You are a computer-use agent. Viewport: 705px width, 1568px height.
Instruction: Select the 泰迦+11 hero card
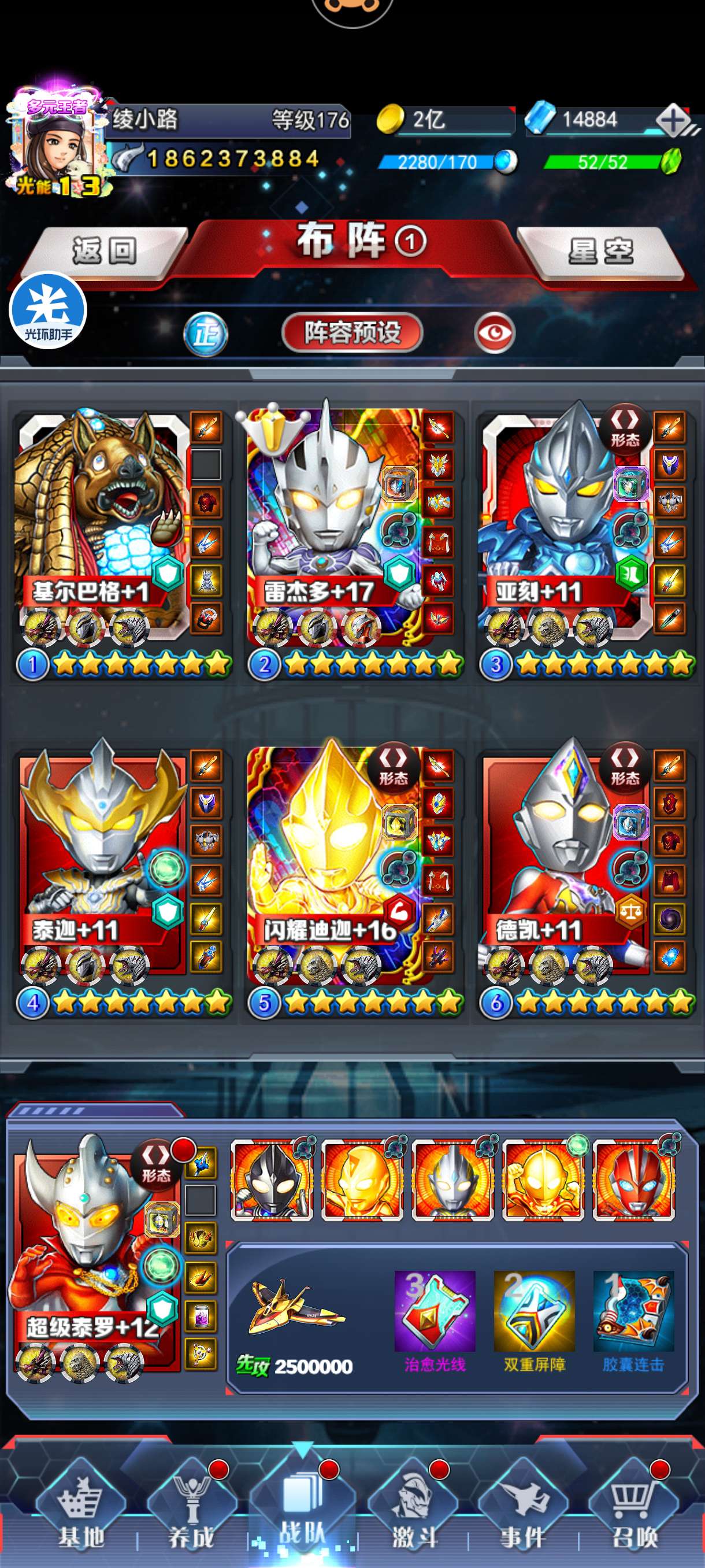pos(102,864)
